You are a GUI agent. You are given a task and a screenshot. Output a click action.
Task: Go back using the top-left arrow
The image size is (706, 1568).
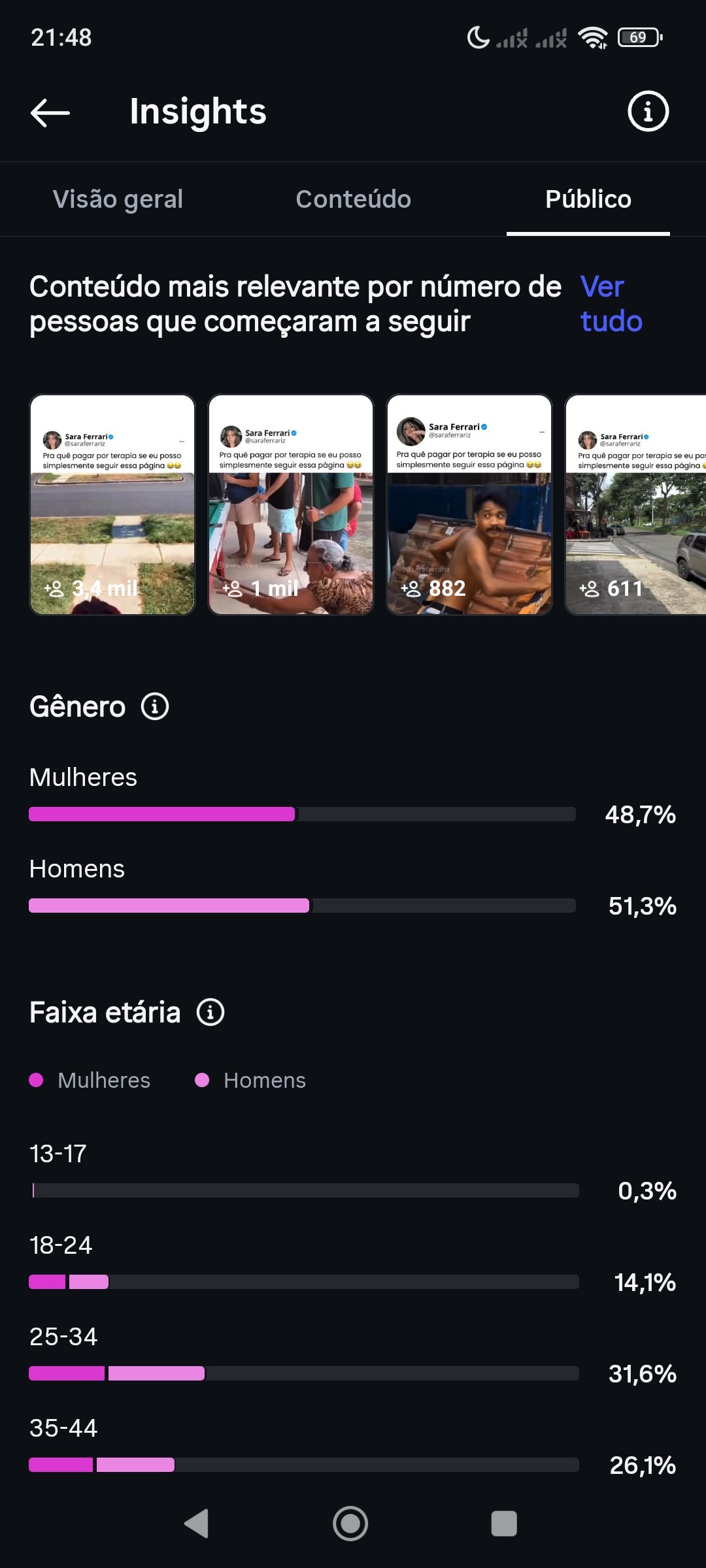50,112
